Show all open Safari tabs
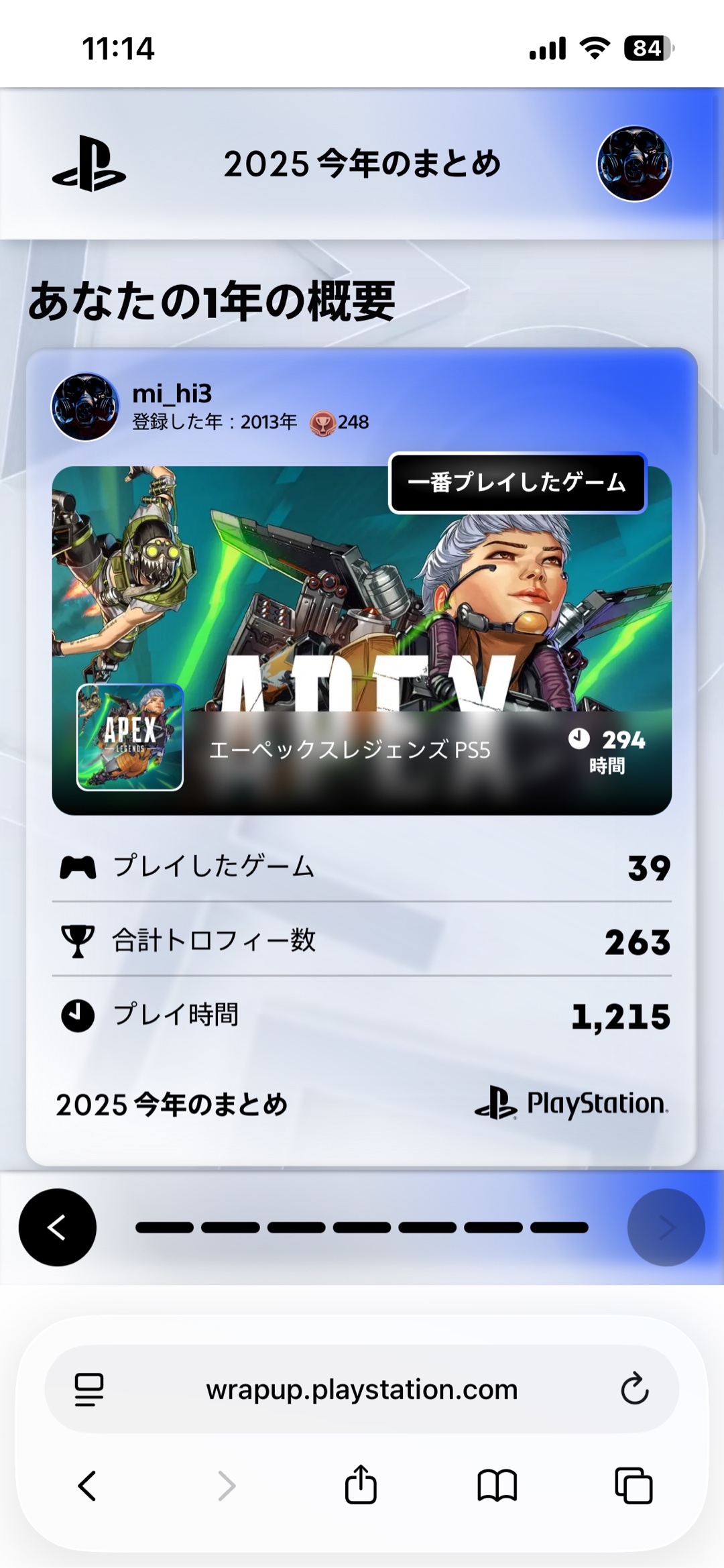Viewport: 724px width, 1568px height. tap(633, 1485)
